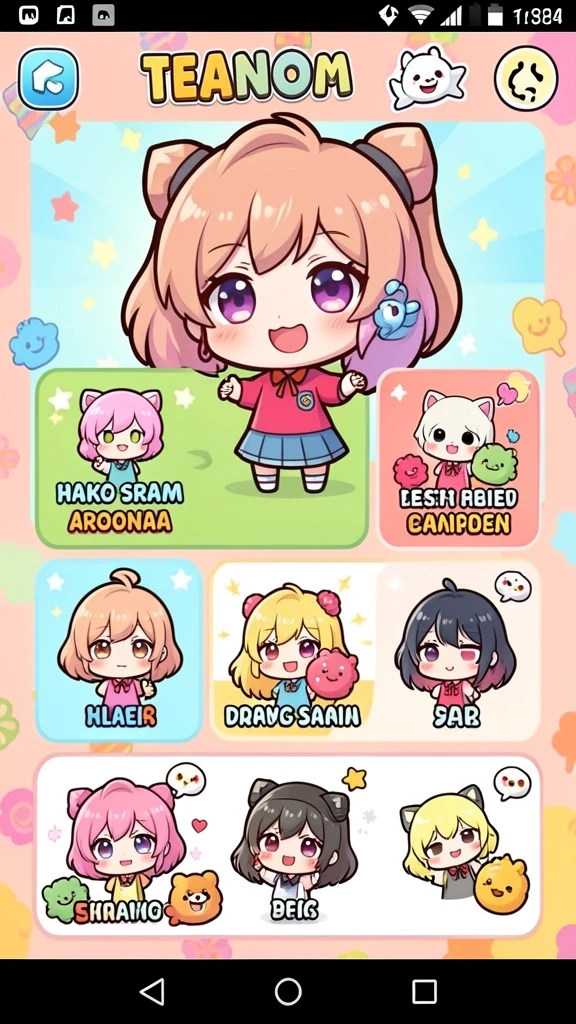576x1024 pixels.
Task: Tap the blue back button at top left
Action: (x=48, y=79)
